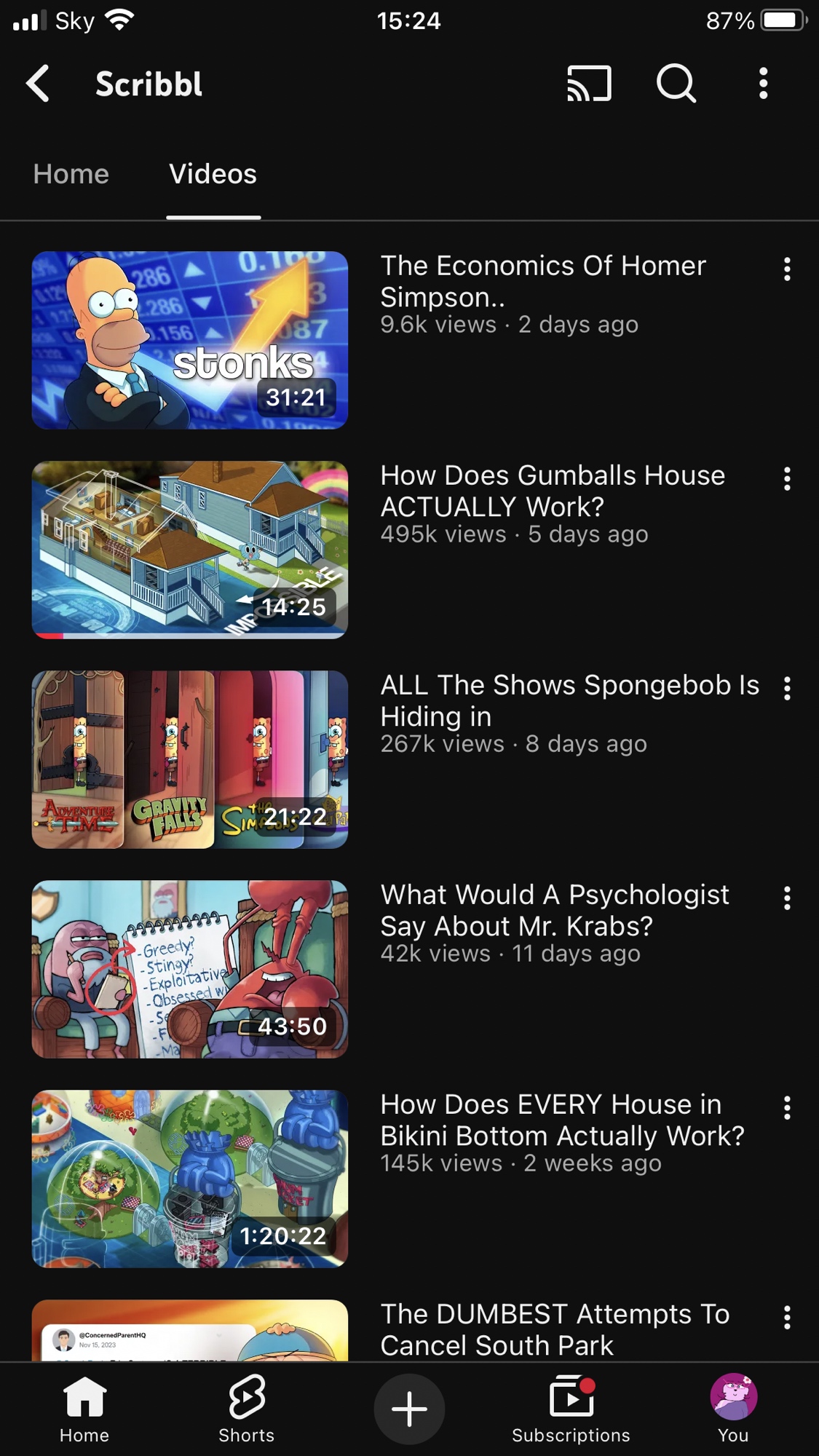
Task: Play the Psychologist on Mr. Krabs video
Action: coord(190,969)
